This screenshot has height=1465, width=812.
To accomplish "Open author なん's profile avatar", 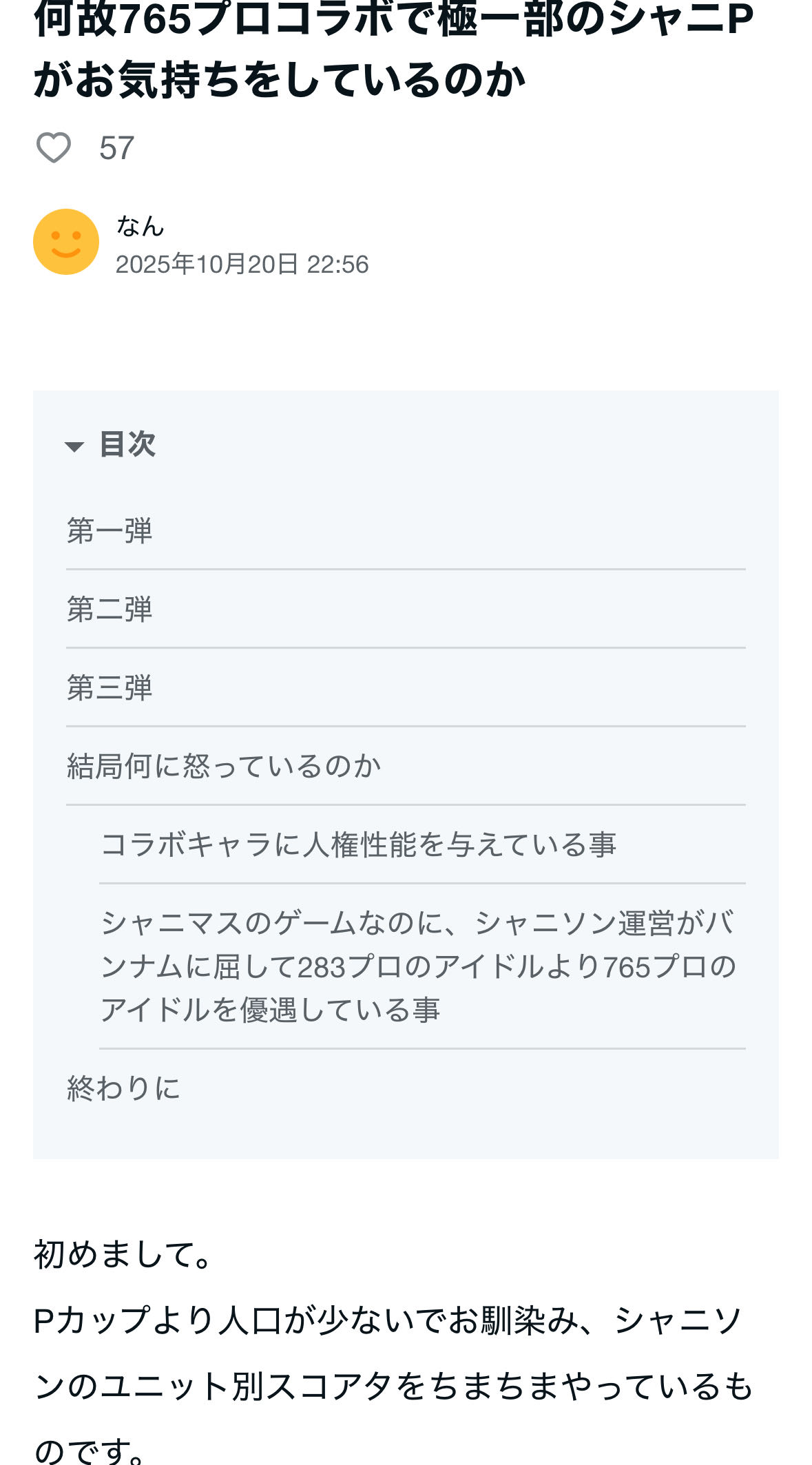I will point(66,242).
